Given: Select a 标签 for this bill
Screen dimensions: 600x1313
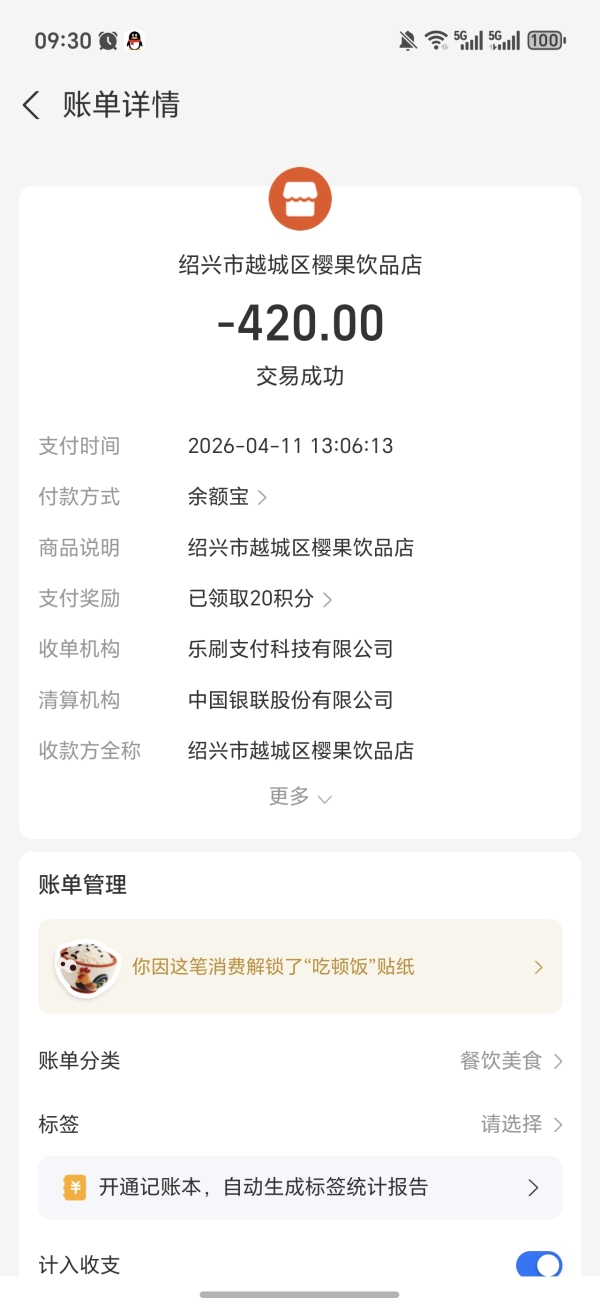Looking at the screenshot, I should tap(521, 1125).
